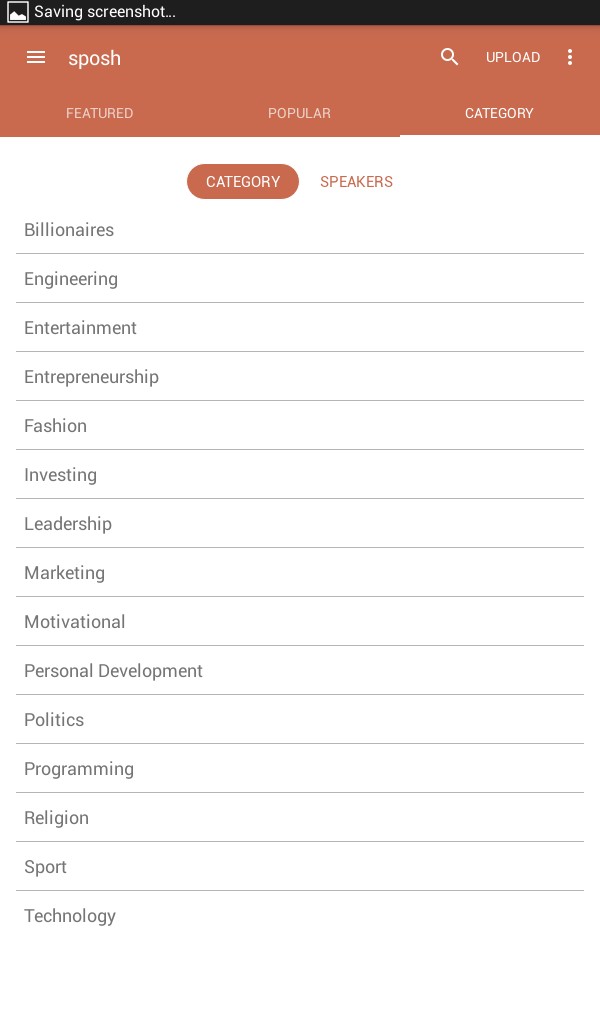Screen dimensions: 600x1024
Task: Open the hamburger drawer menu
Action: click(x=36, y=57)
